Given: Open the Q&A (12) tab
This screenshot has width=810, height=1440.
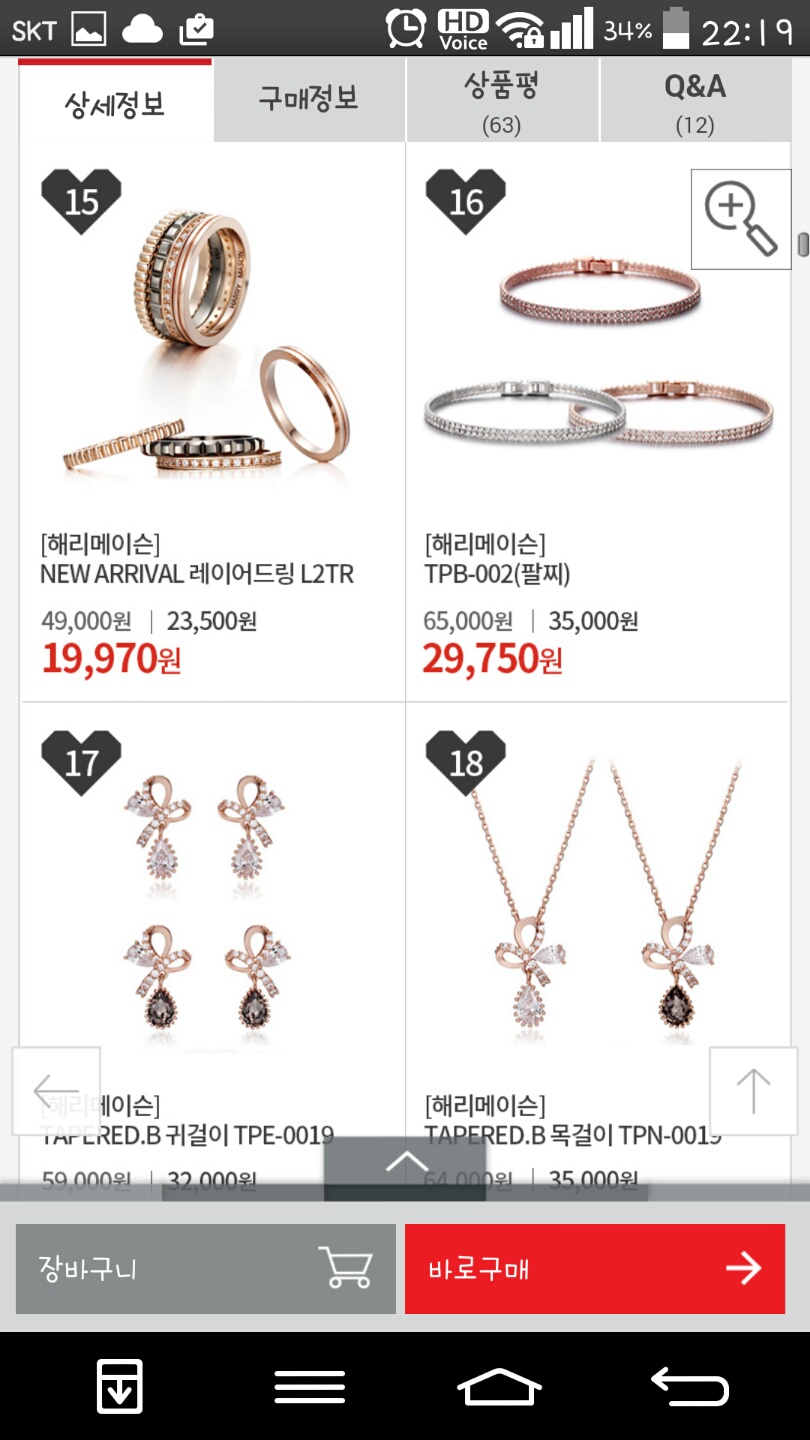Looking at the screenshot, I should pos(694,101).
